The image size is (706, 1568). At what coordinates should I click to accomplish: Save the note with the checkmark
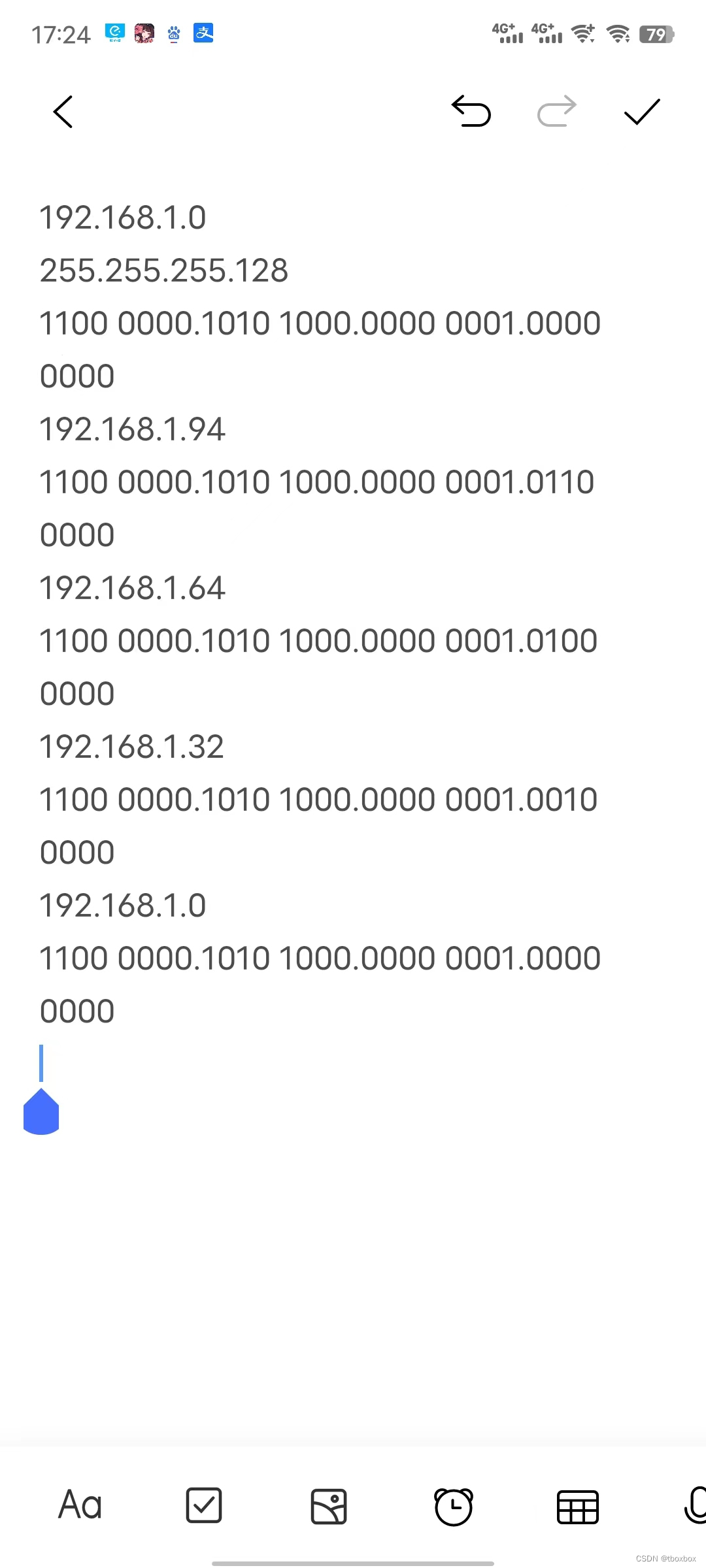pos(642,112)
